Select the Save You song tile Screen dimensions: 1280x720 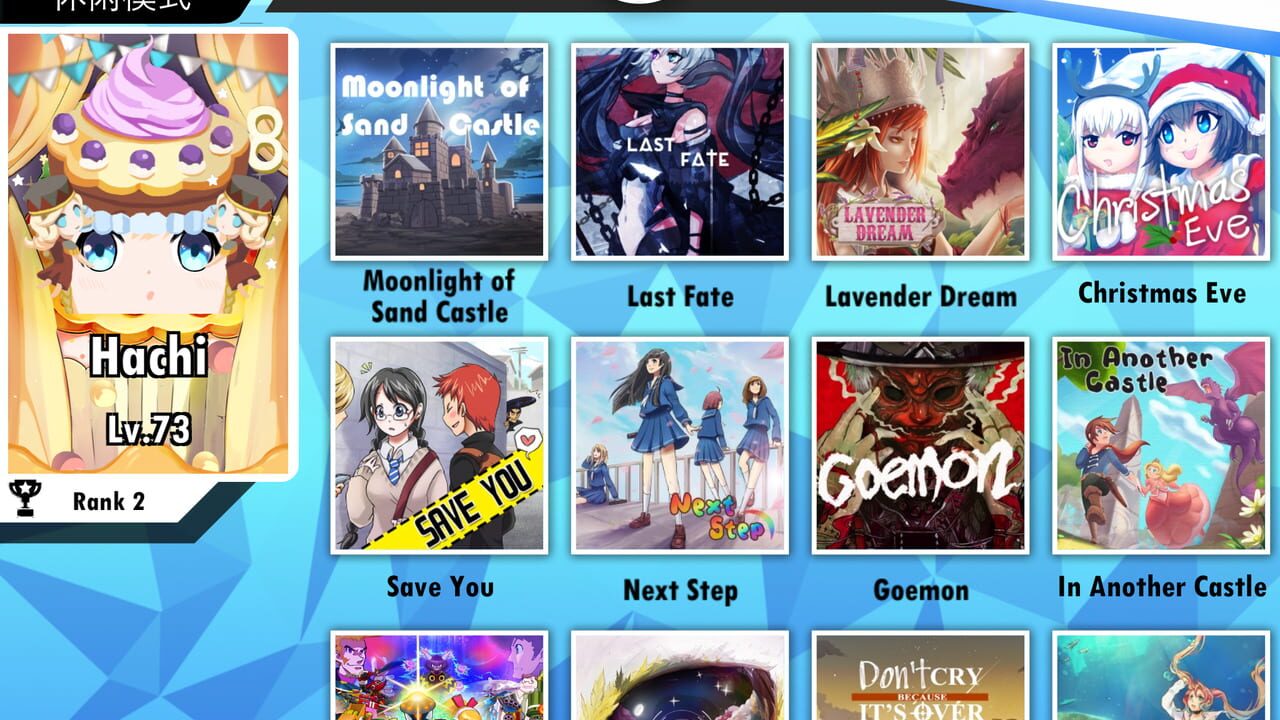(439, 445)
